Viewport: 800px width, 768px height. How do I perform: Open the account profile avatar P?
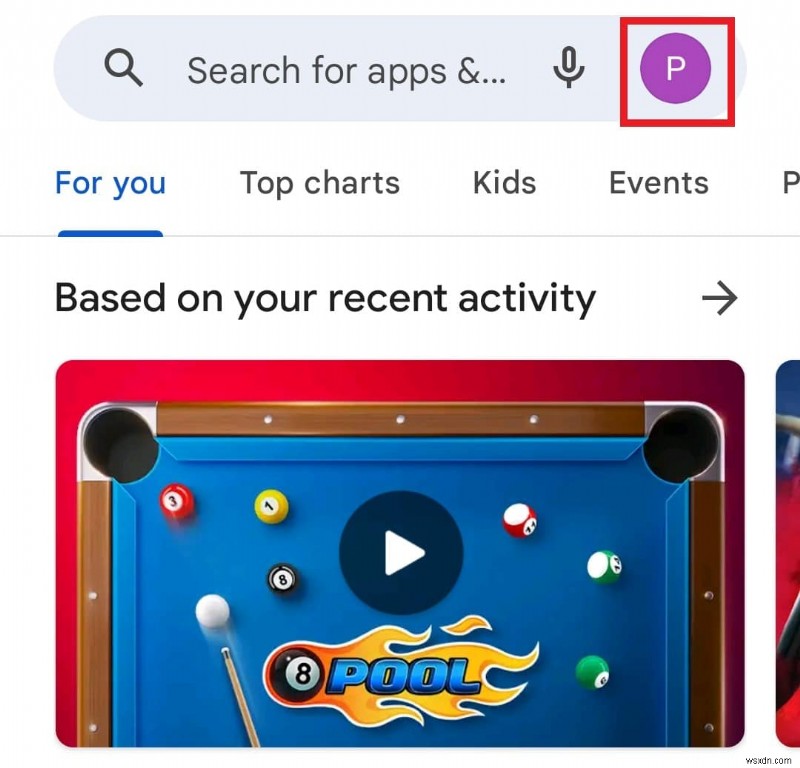(676, 69)
